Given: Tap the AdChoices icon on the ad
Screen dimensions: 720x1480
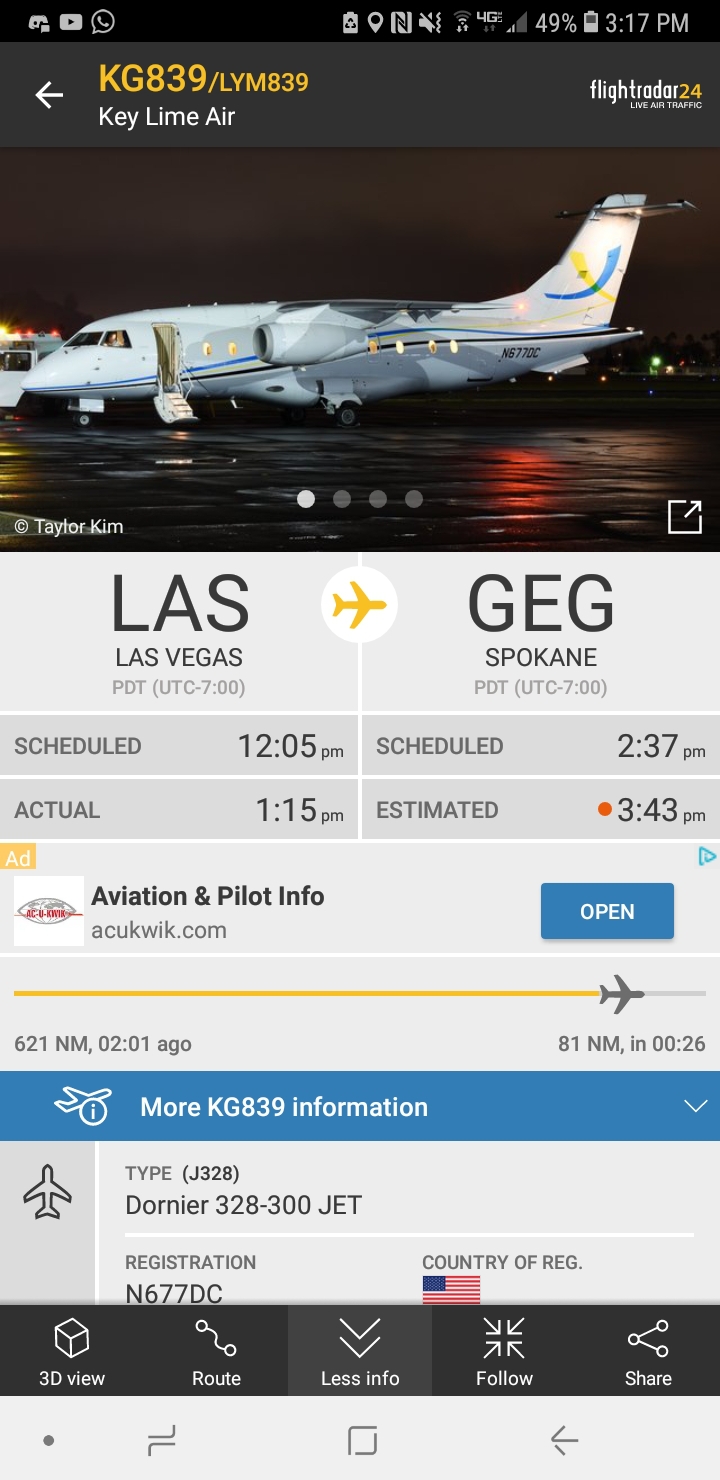Looking at the screenshot, I should click(x=707, y=857).
